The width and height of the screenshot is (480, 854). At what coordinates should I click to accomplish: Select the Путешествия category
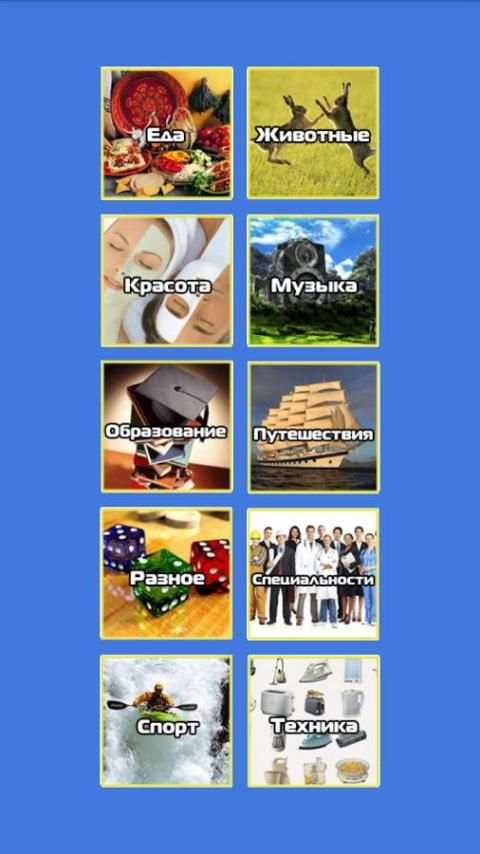tap(314, 428)
